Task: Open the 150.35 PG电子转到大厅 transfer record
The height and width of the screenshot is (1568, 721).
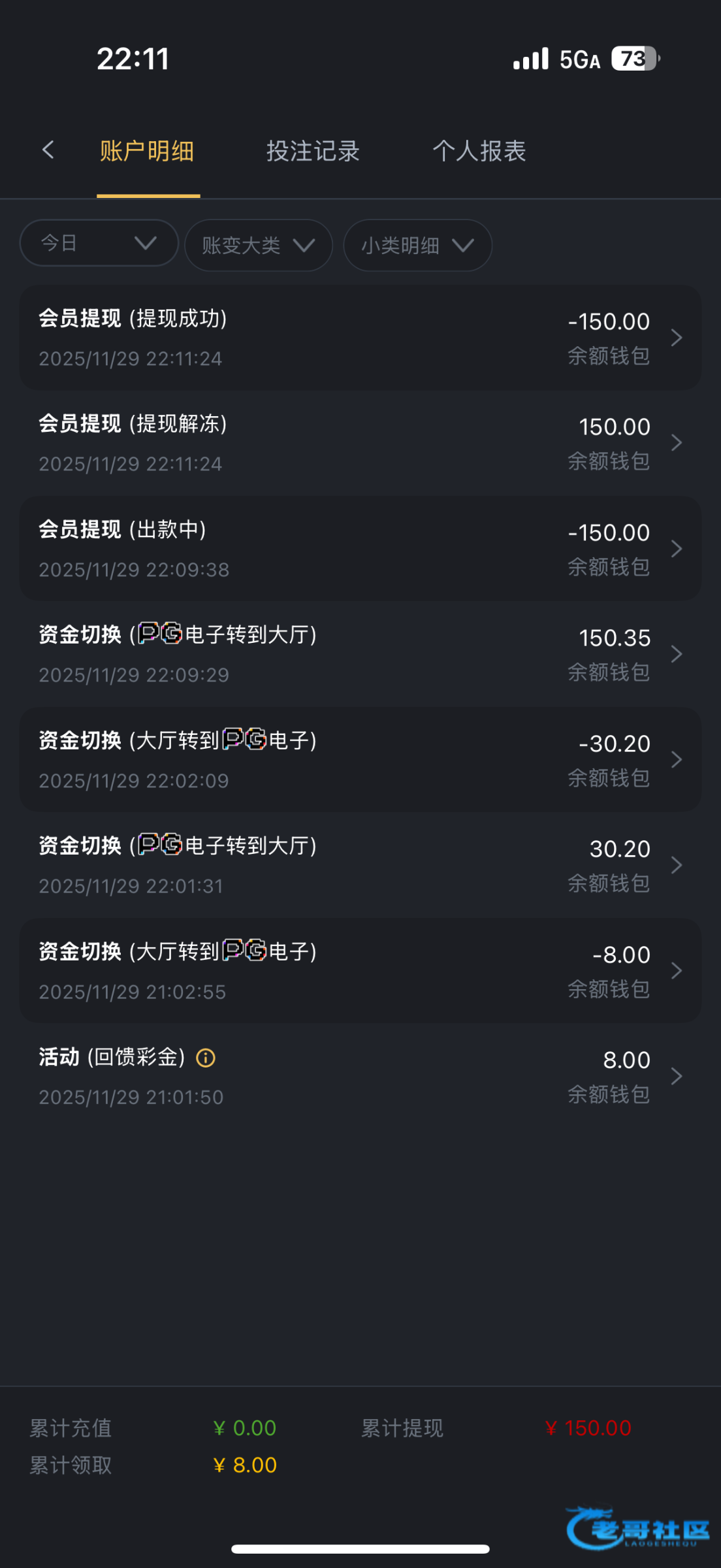Action: pyautogui.click(x=360, y=654)
